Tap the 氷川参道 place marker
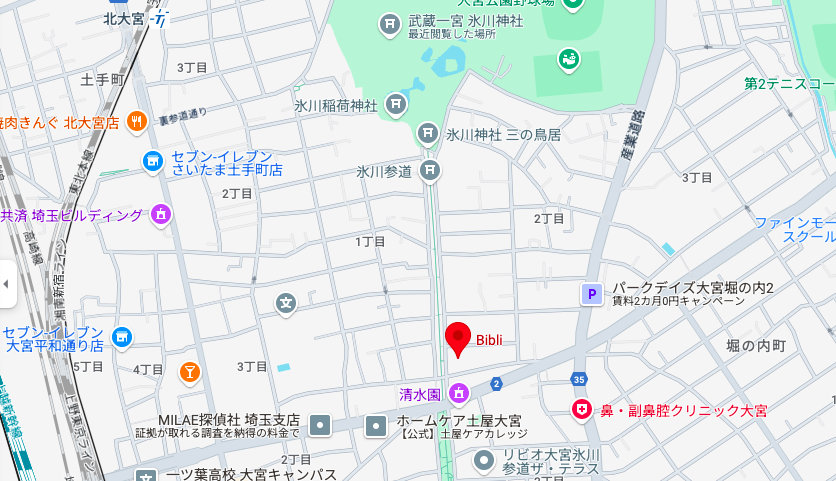Viewport: 836px width, 481px height. (x=430, y=170)
